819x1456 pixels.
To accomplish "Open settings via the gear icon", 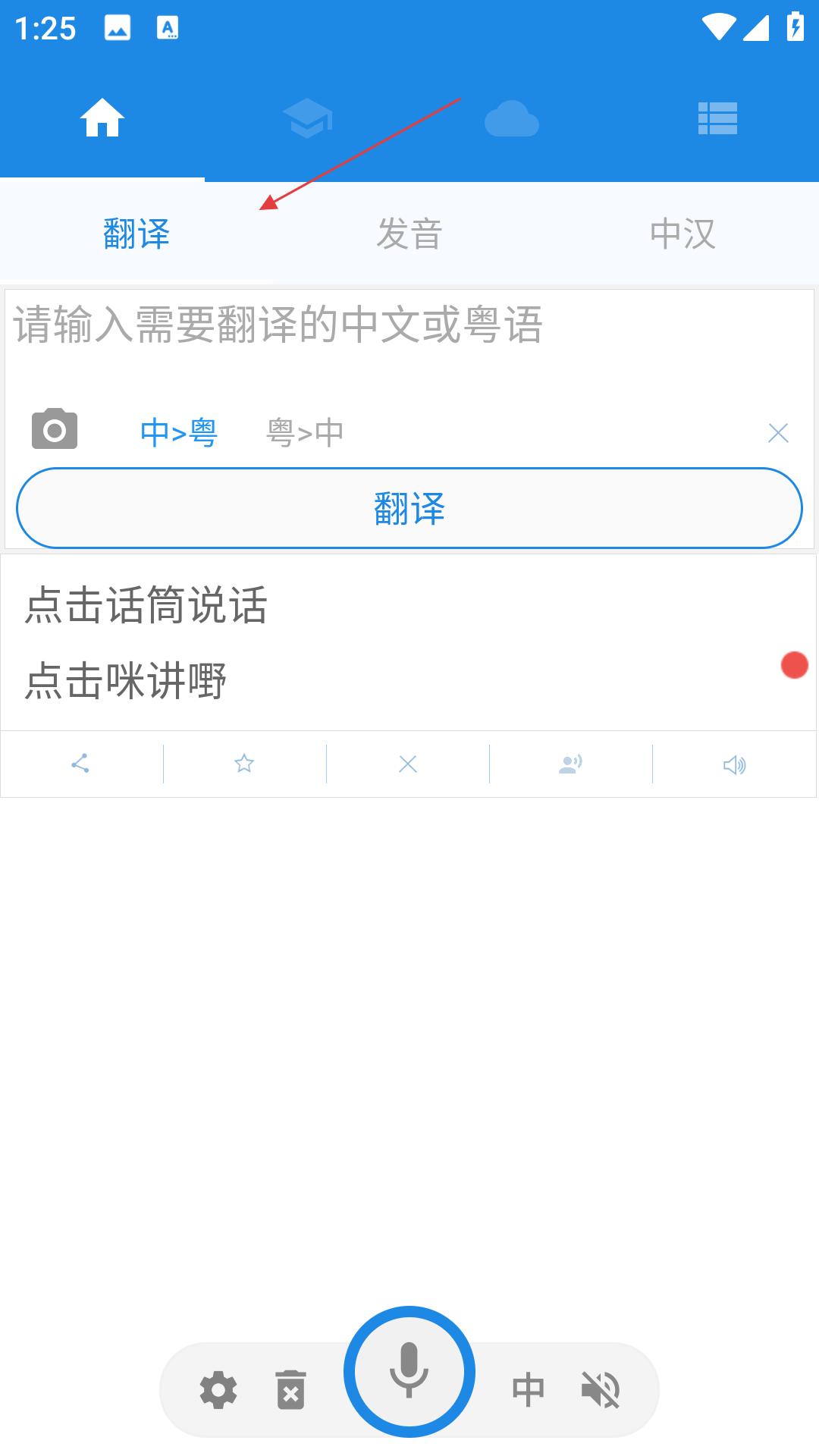I will click(x=218, y=1390).
